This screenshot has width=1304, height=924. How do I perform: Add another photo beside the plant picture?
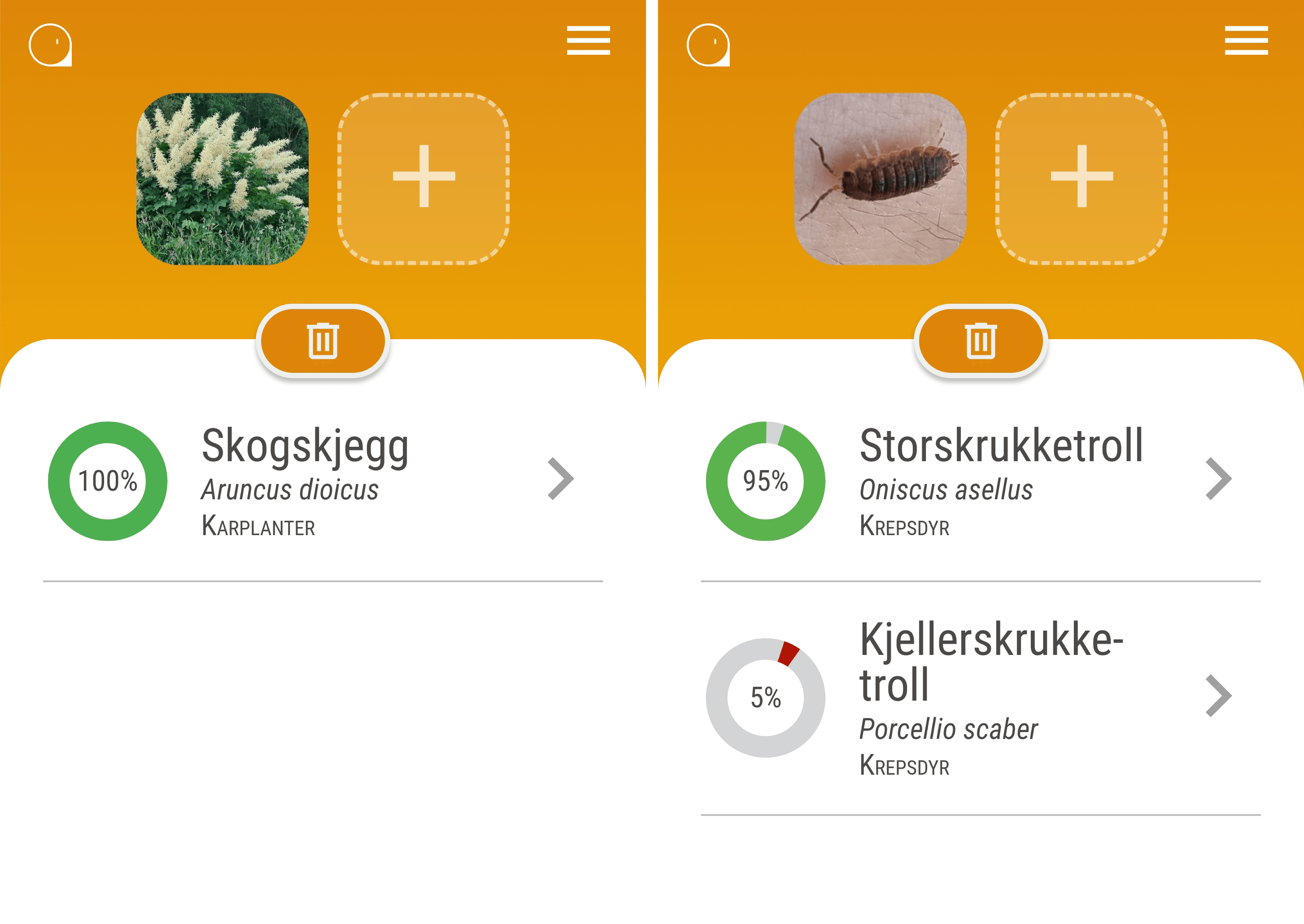423,178
